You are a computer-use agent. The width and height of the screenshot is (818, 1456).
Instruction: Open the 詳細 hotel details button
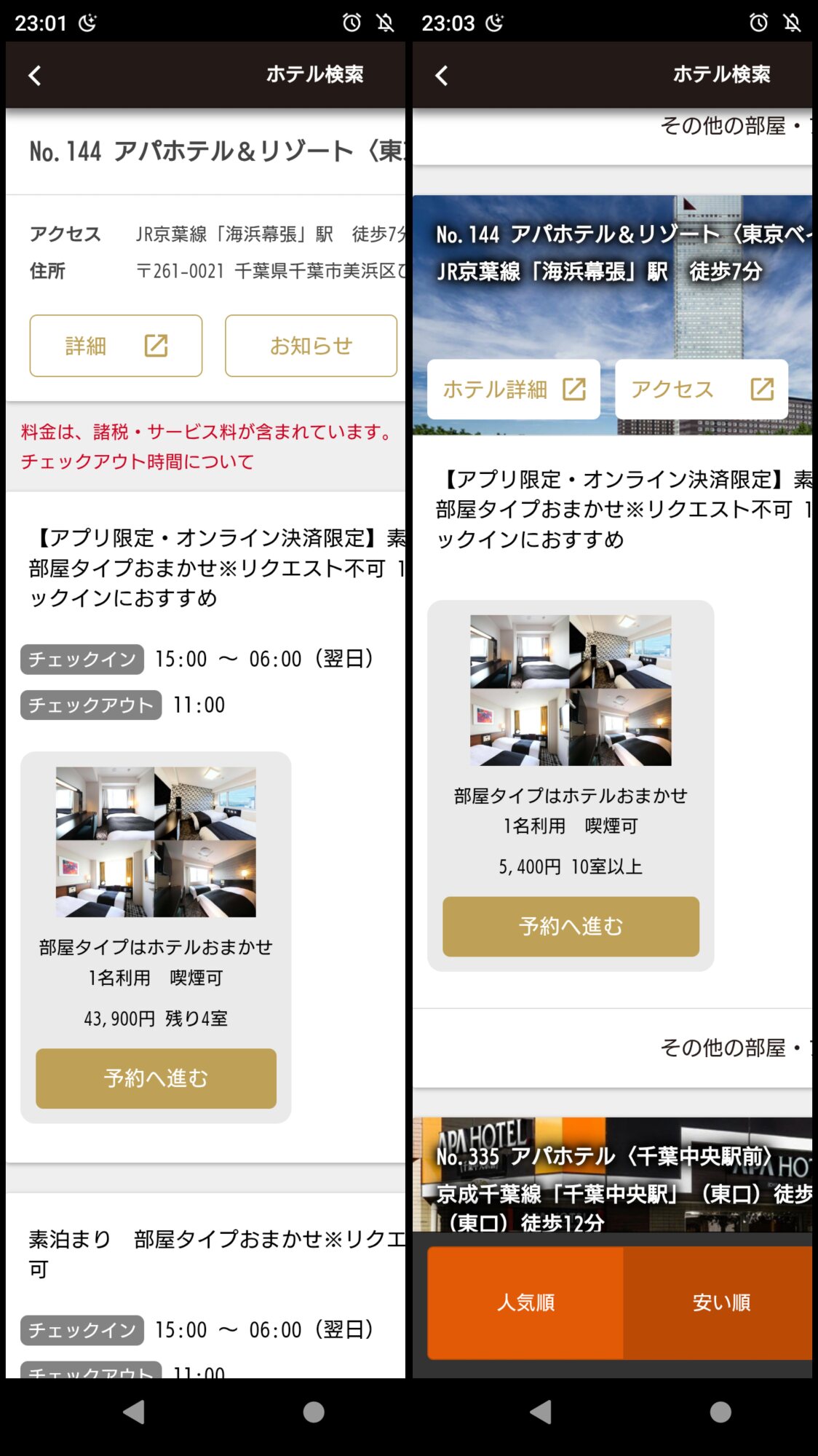[x=116, y=346]
